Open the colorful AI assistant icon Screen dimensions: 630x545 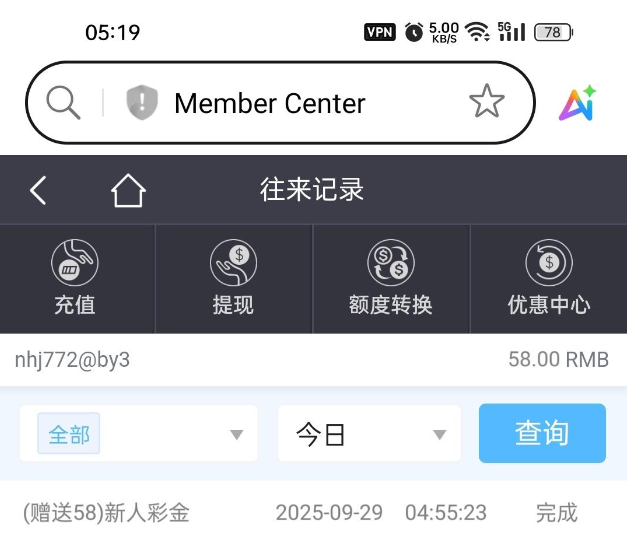tap(577, 102)
